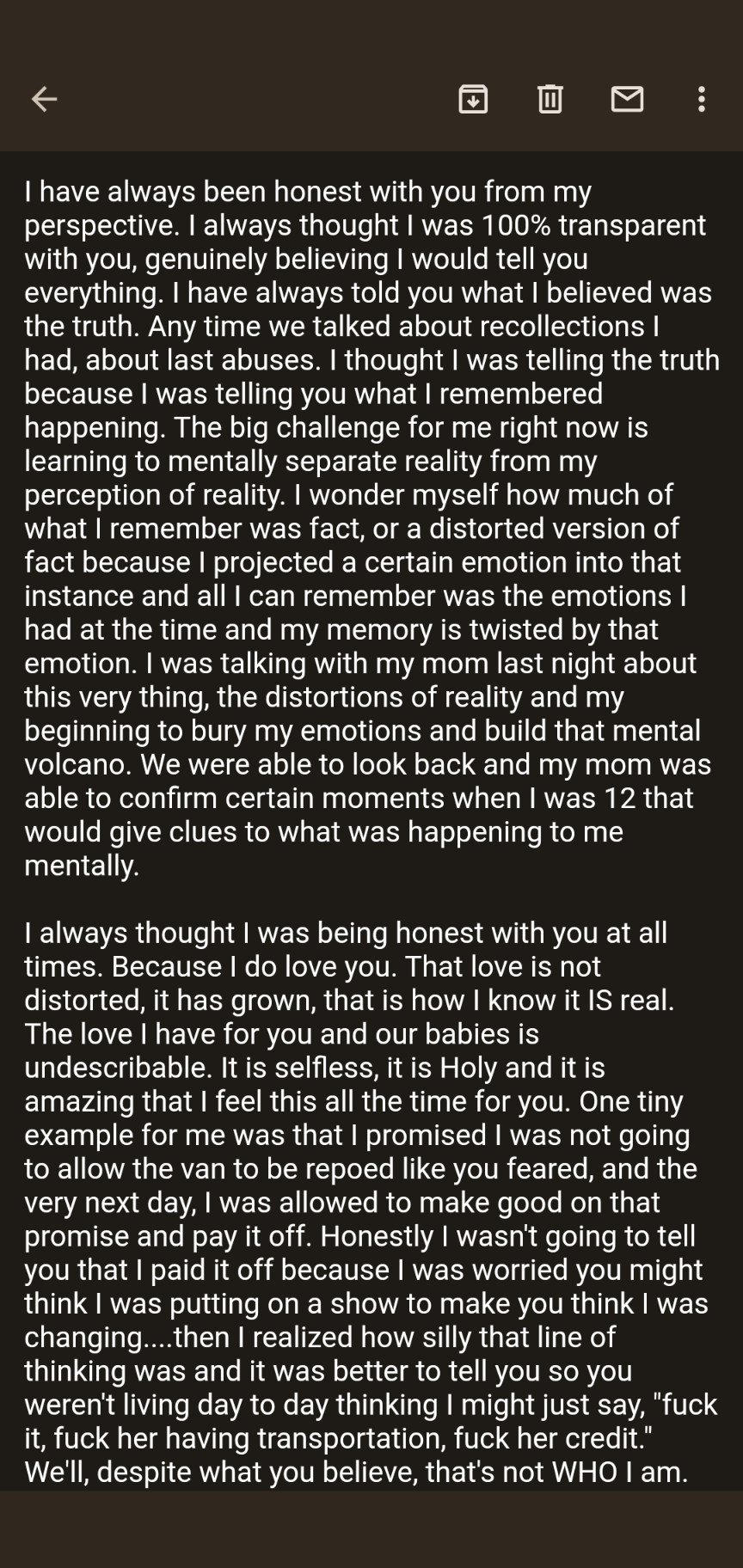The height and width of the screenshot is (1568, 743).
Task: Open the three-dot overflow menu
Action: coord(702,100)
